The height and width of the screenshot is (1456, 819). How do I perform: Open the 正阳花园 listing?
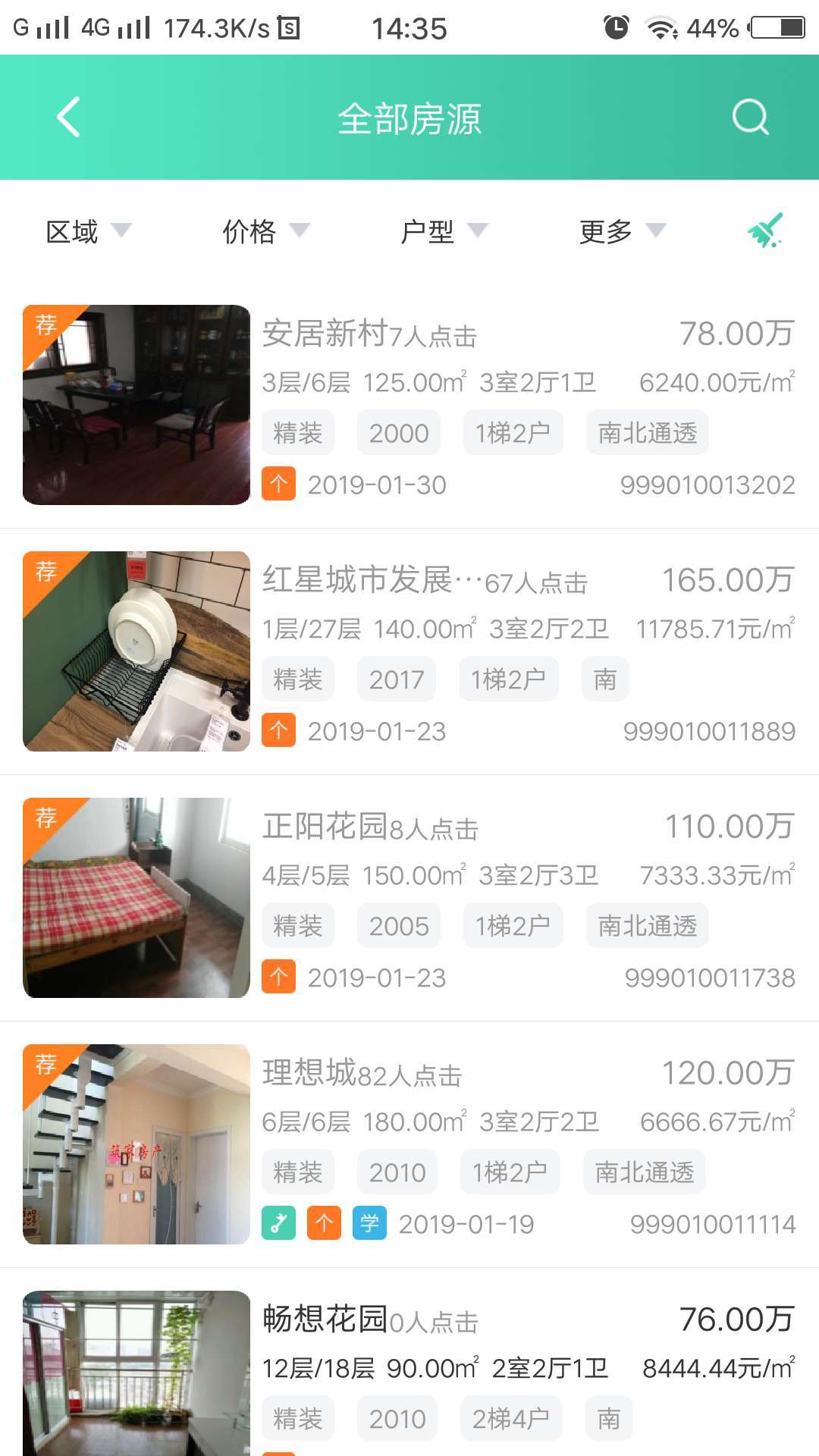click(x=409, y=898)
